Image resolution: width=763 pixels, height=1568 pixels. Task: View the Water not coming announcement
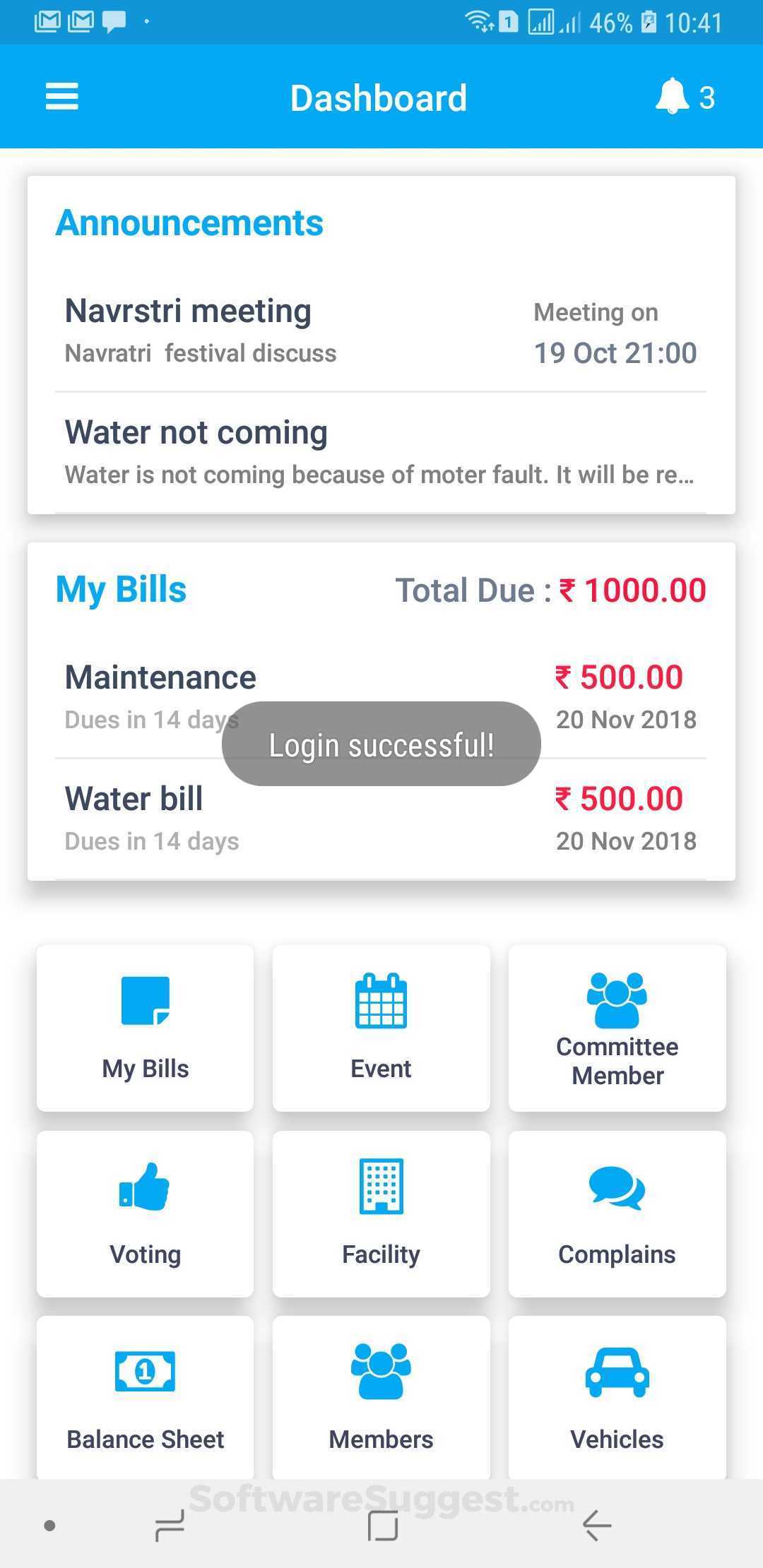coord(381,453)
